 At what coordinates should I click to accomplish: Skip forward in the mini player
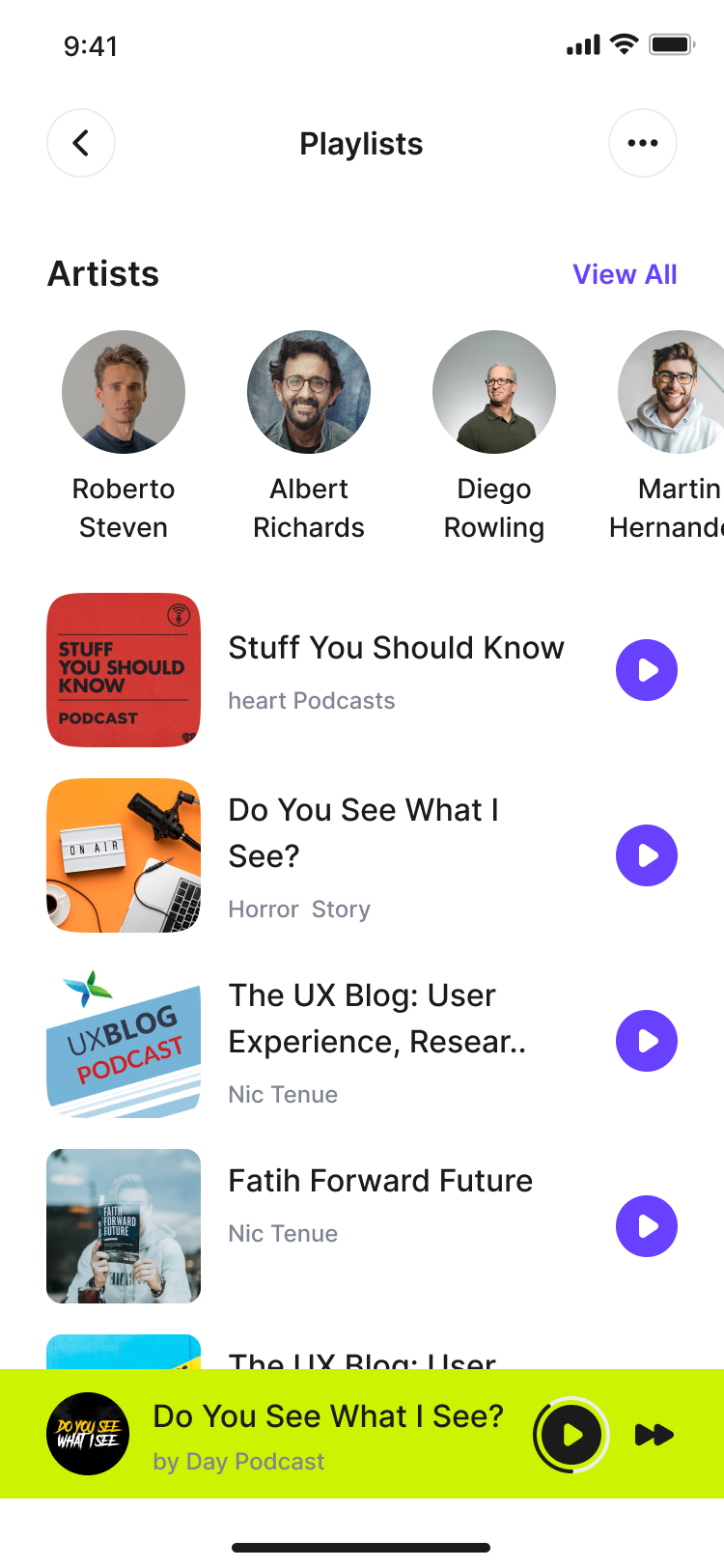coord(654,1435)
